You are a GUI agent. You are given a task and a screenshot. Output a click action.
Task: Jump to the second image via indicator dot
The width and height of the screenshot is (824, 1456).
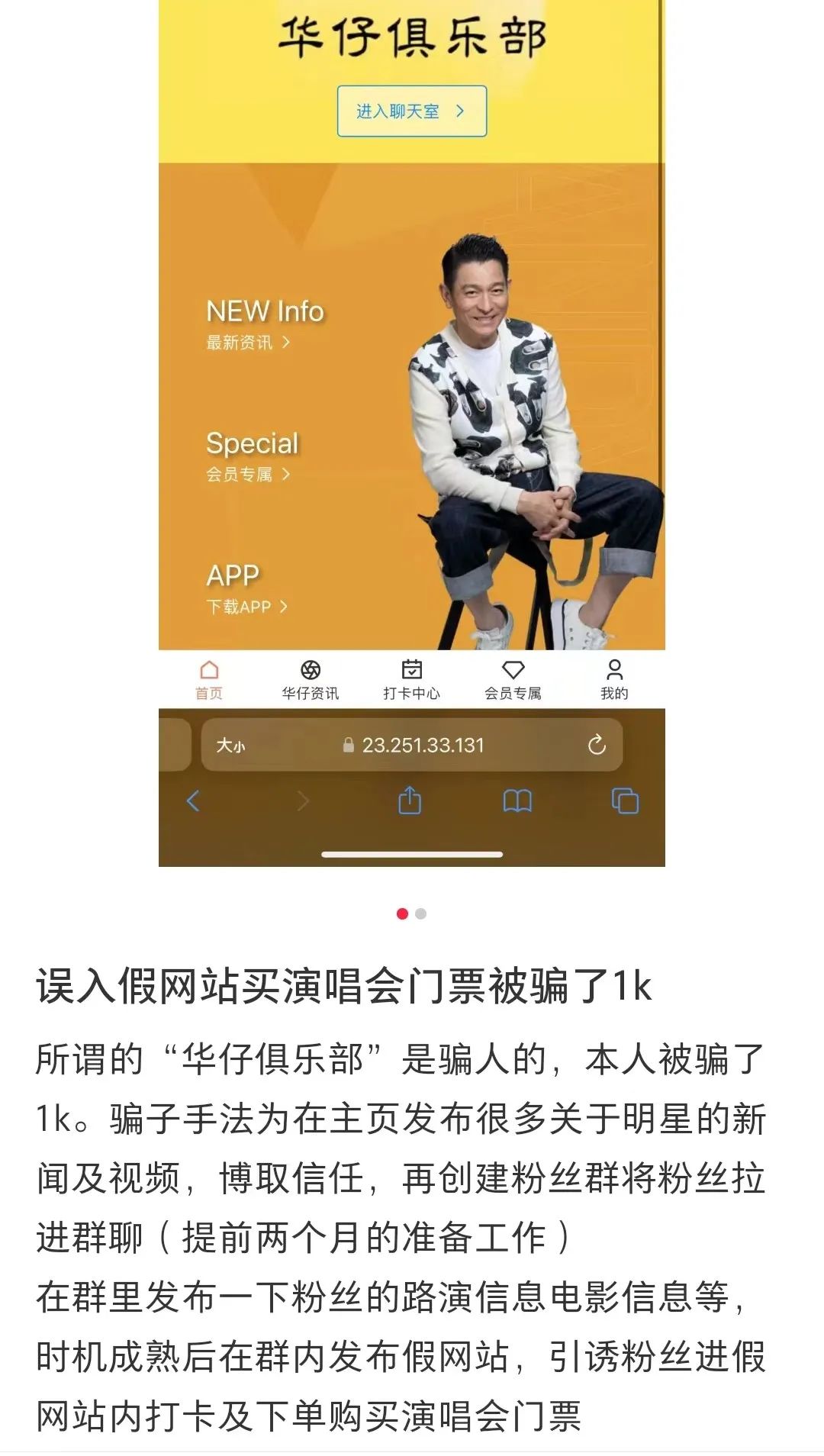click(x=421, y=913)
